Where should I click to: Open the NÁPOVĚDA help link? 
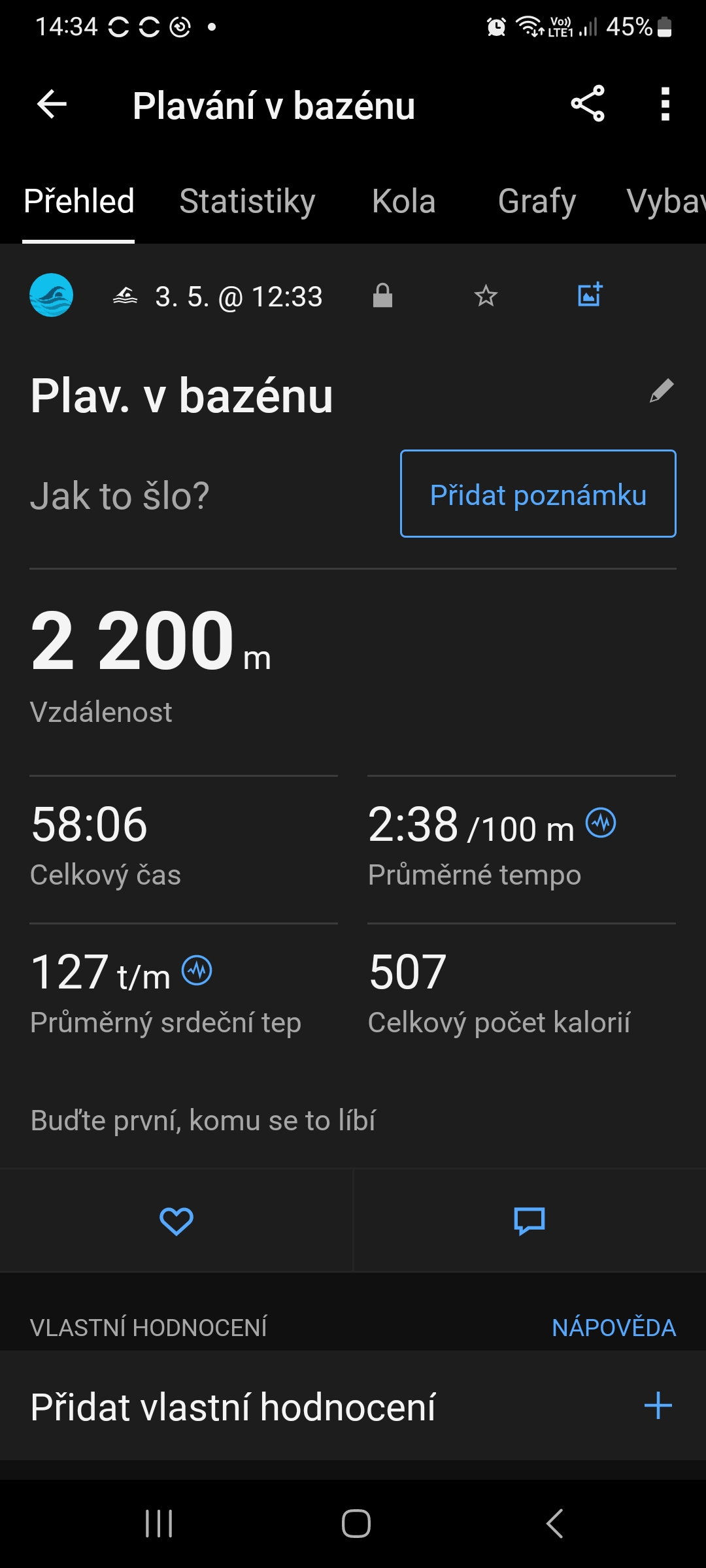click(613, 1328)
